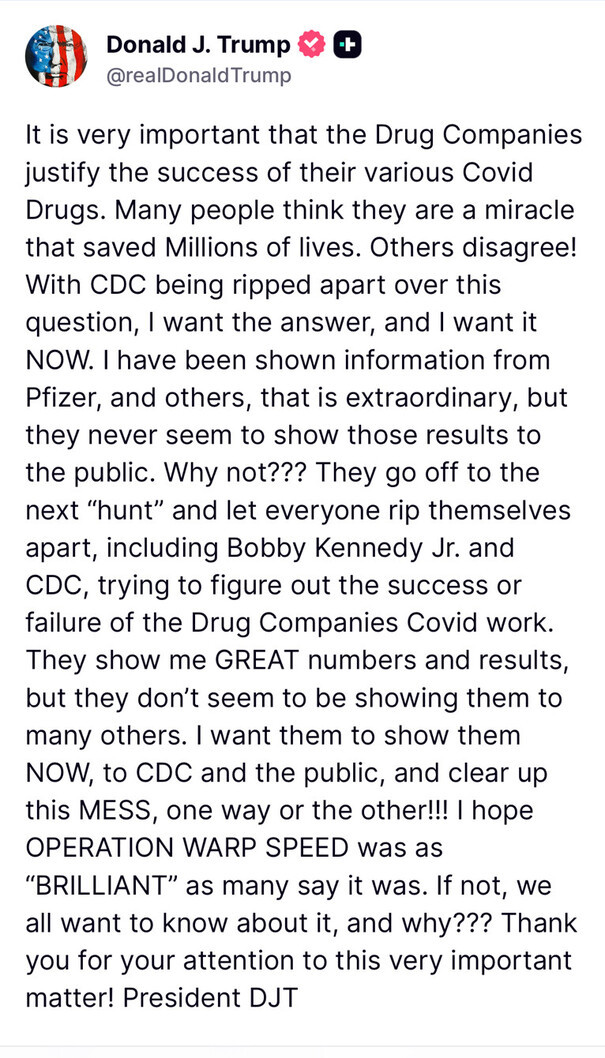Open the @realDonaldTrump handle

pos(199,76)
